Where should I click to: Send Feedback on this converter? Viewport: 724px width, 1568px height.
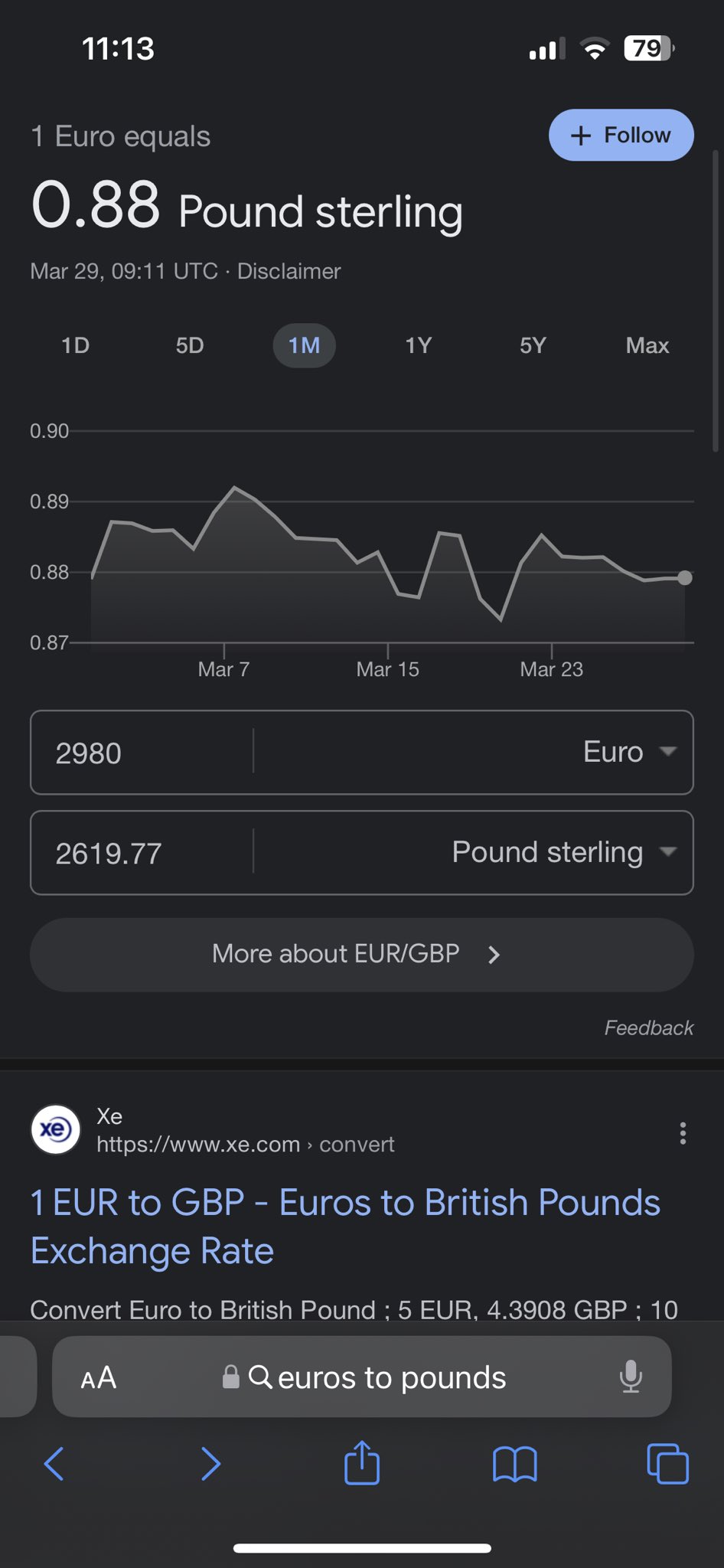[648, 1027]
